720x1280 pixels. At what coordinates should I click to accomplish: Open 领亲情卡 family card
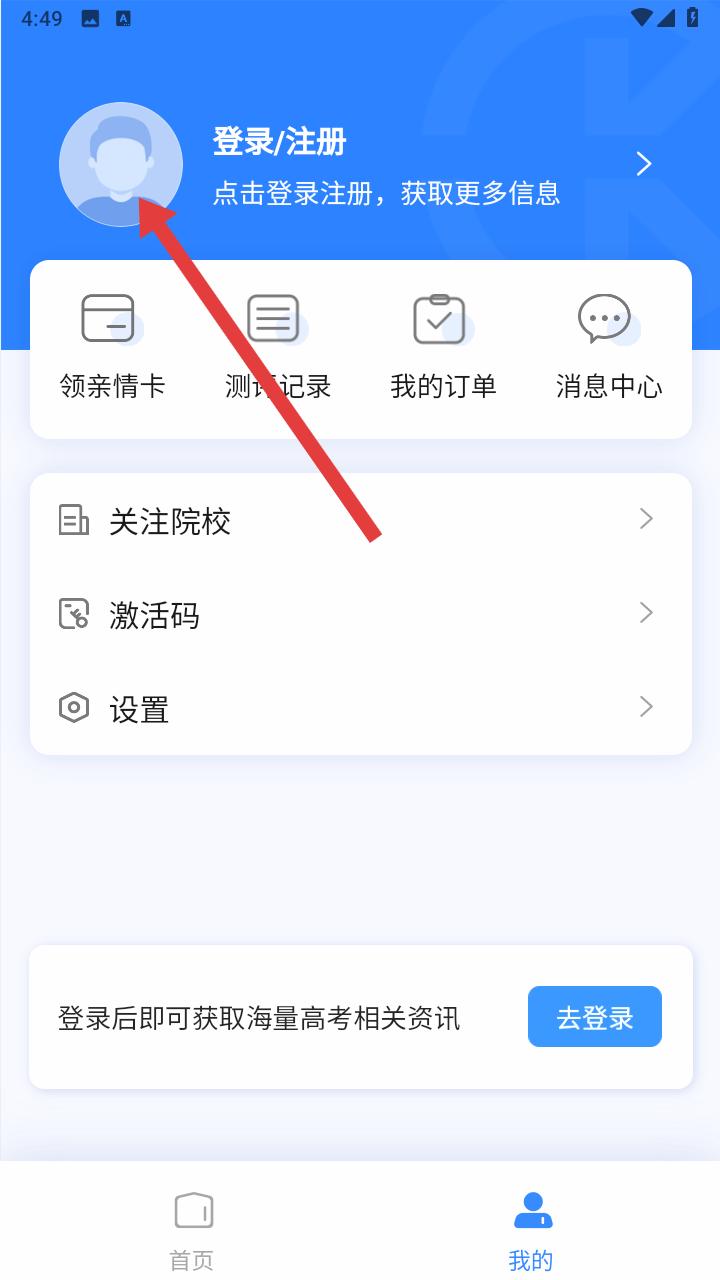112,345
